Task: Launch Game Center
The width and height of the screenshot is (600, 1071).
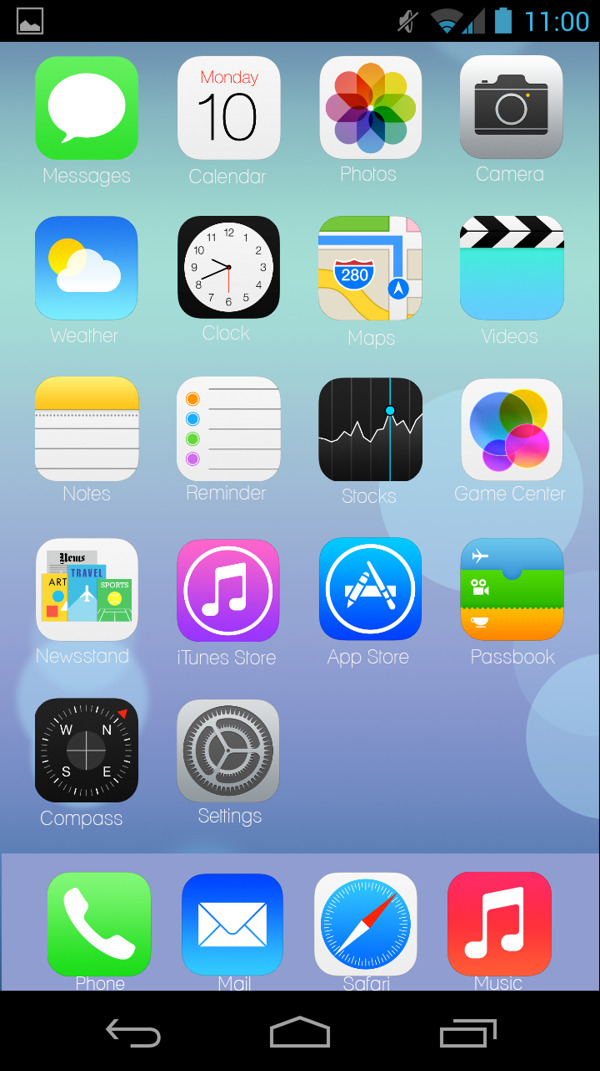Action: tap(511, 428)
